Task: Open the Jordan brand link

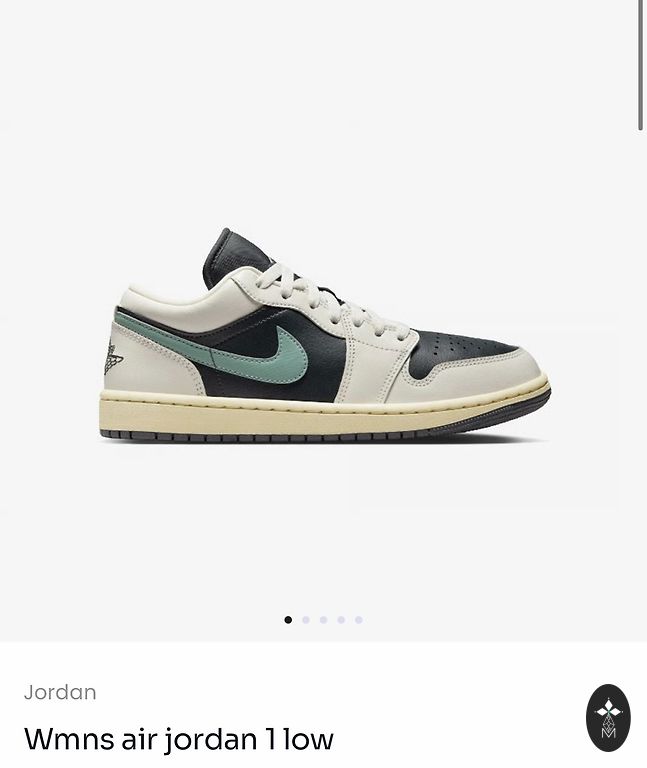Action: pos(60,692)
